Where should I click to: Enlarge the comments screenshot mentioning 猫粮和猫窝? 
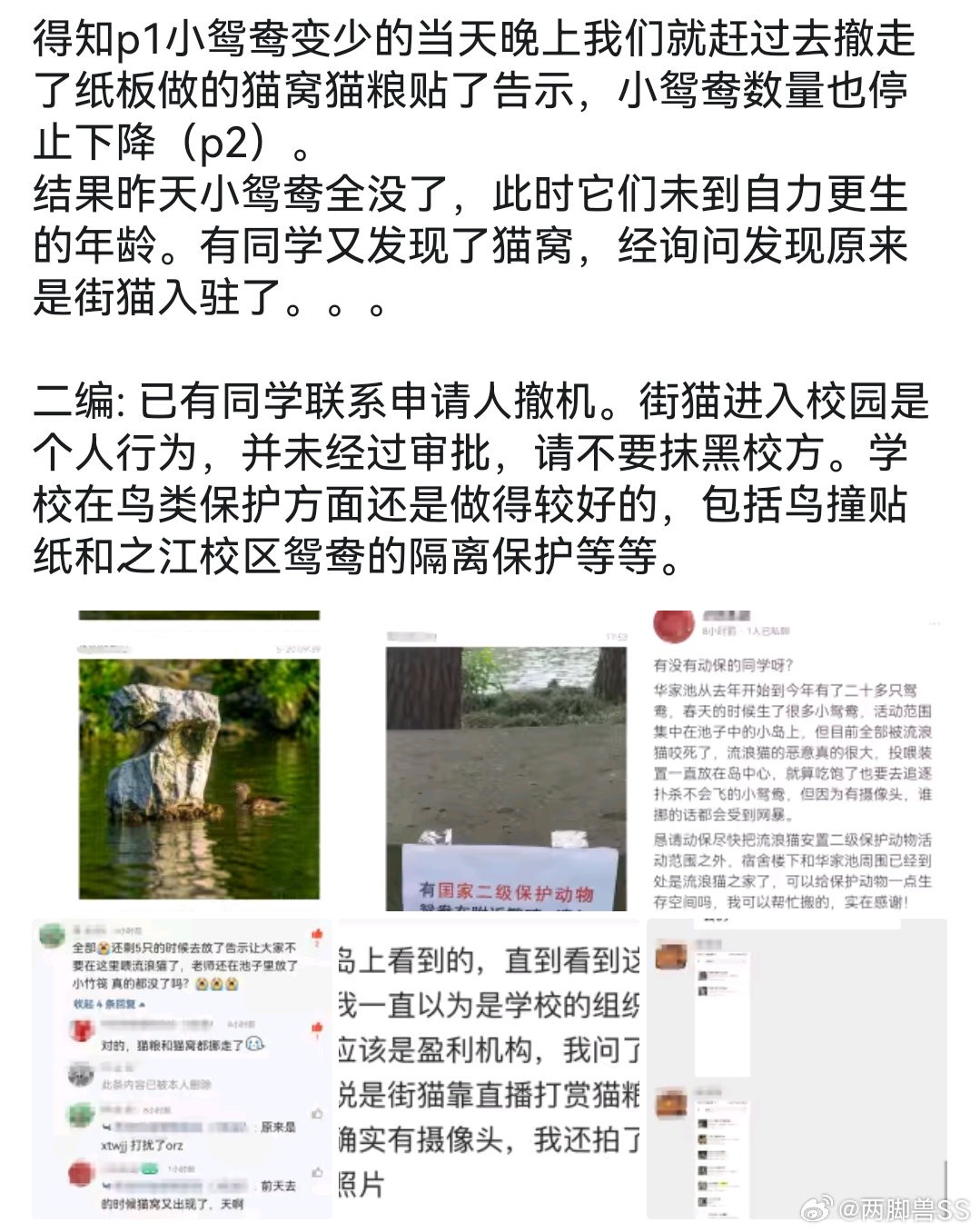coord(182,1068)
